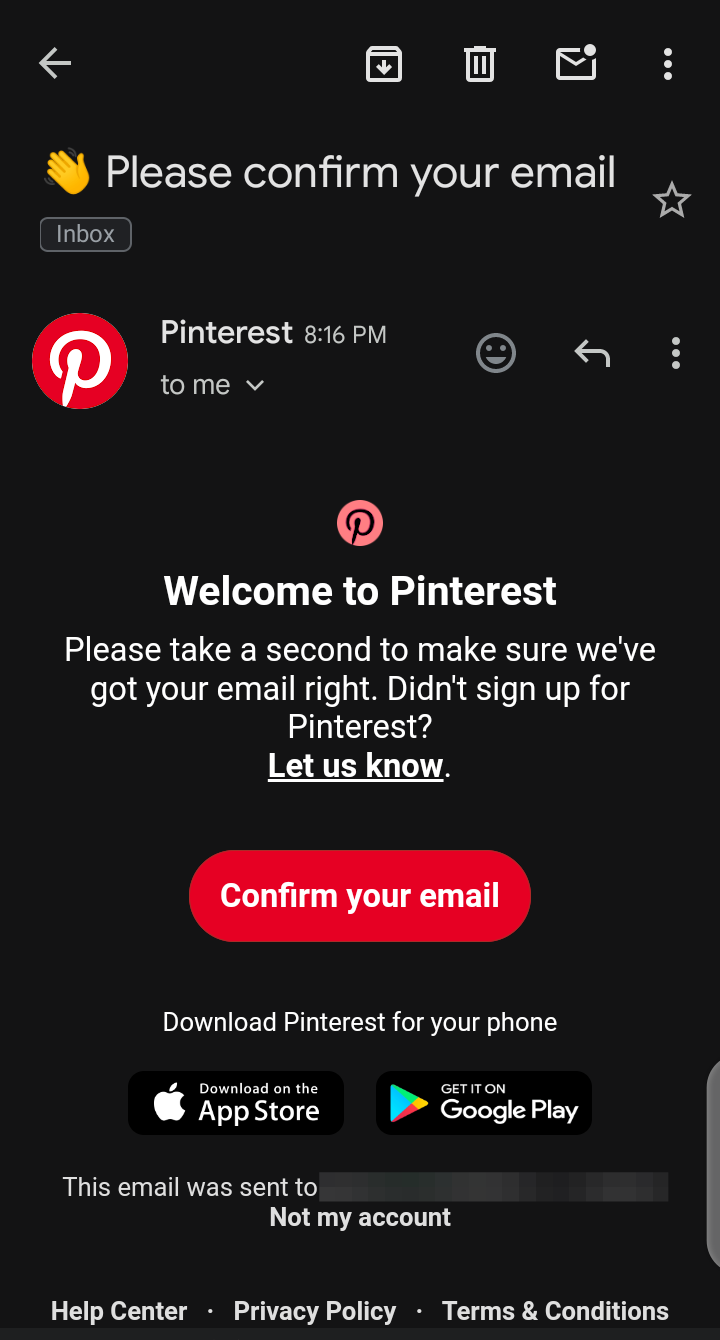Star this email

pos(671,201)
